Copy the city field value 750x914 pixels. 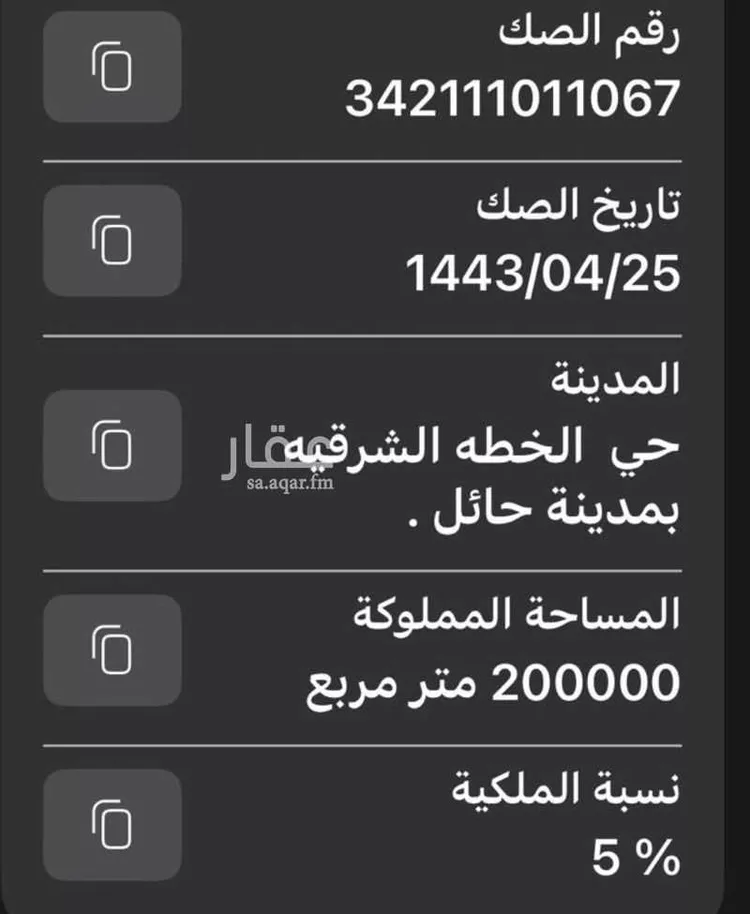(x=111, y=445)
